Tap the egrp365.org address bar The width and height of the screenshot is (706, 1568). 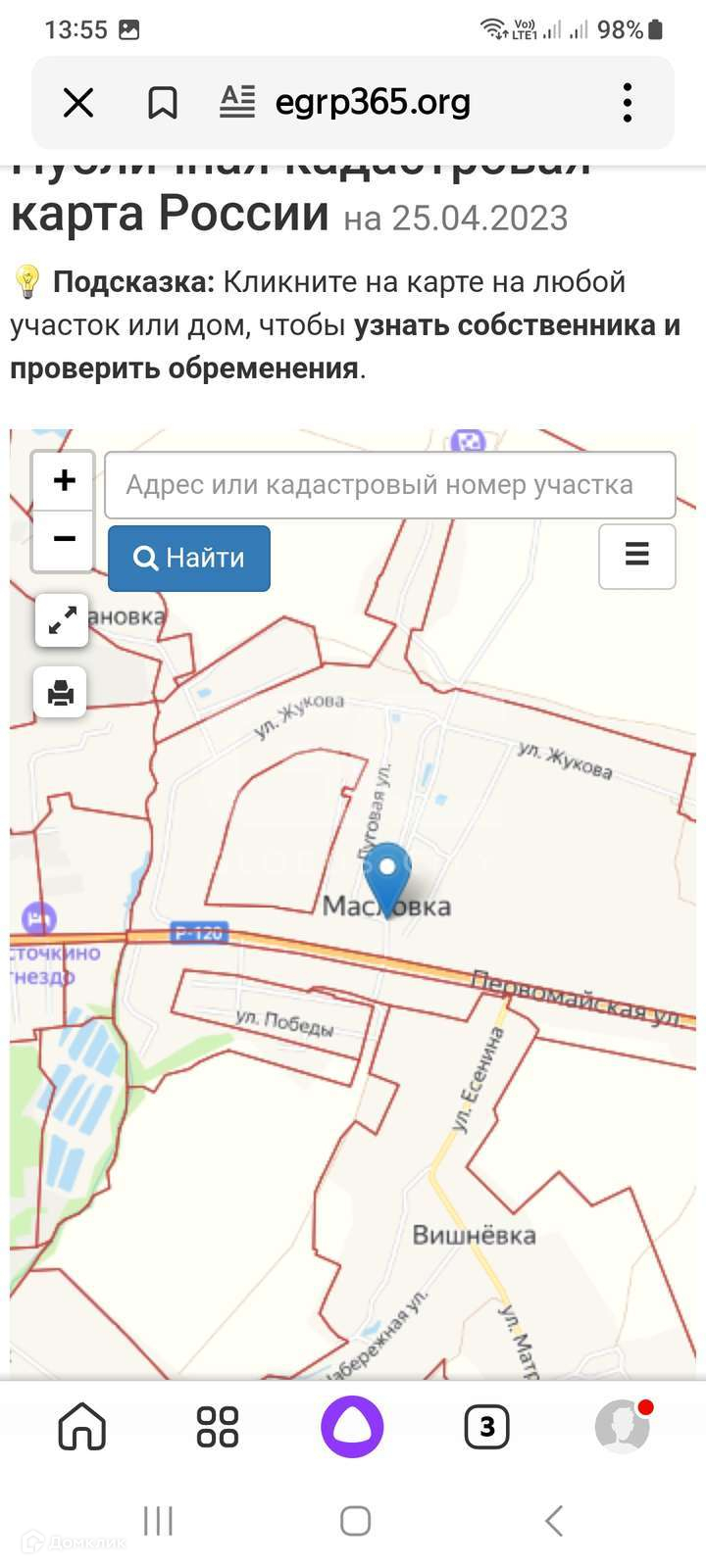[373, 102]
